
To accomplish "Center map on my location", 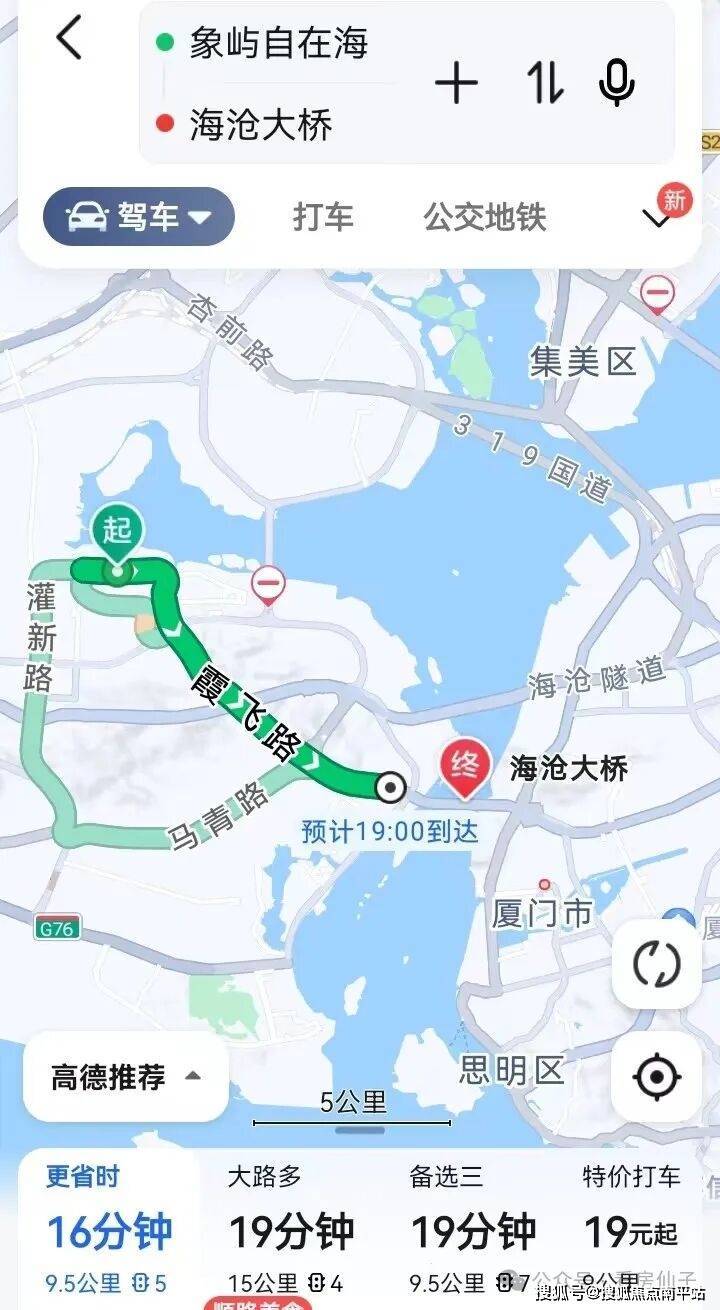I will 656,1077.
